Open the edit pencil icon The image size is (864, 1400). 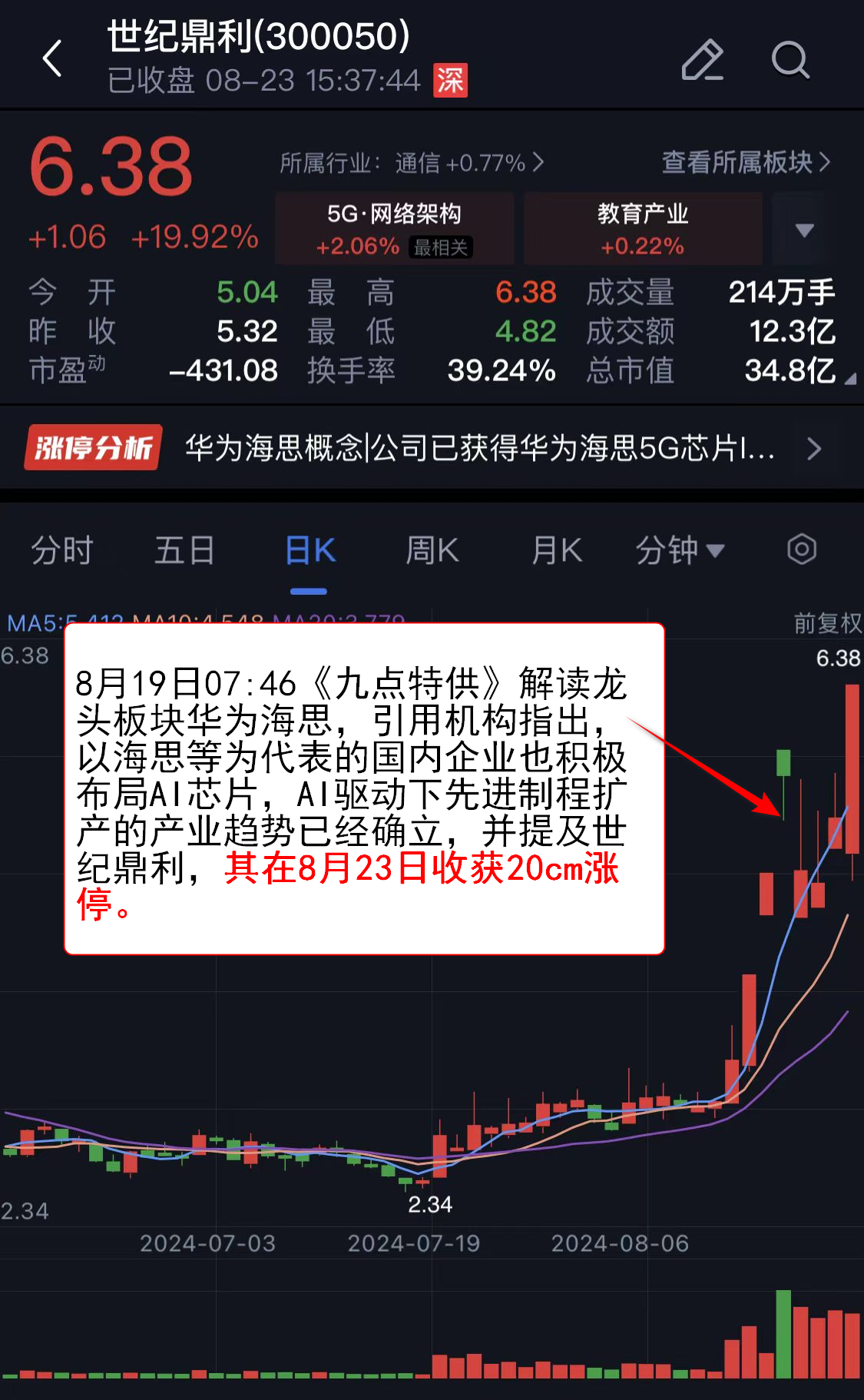click(702, 60)
